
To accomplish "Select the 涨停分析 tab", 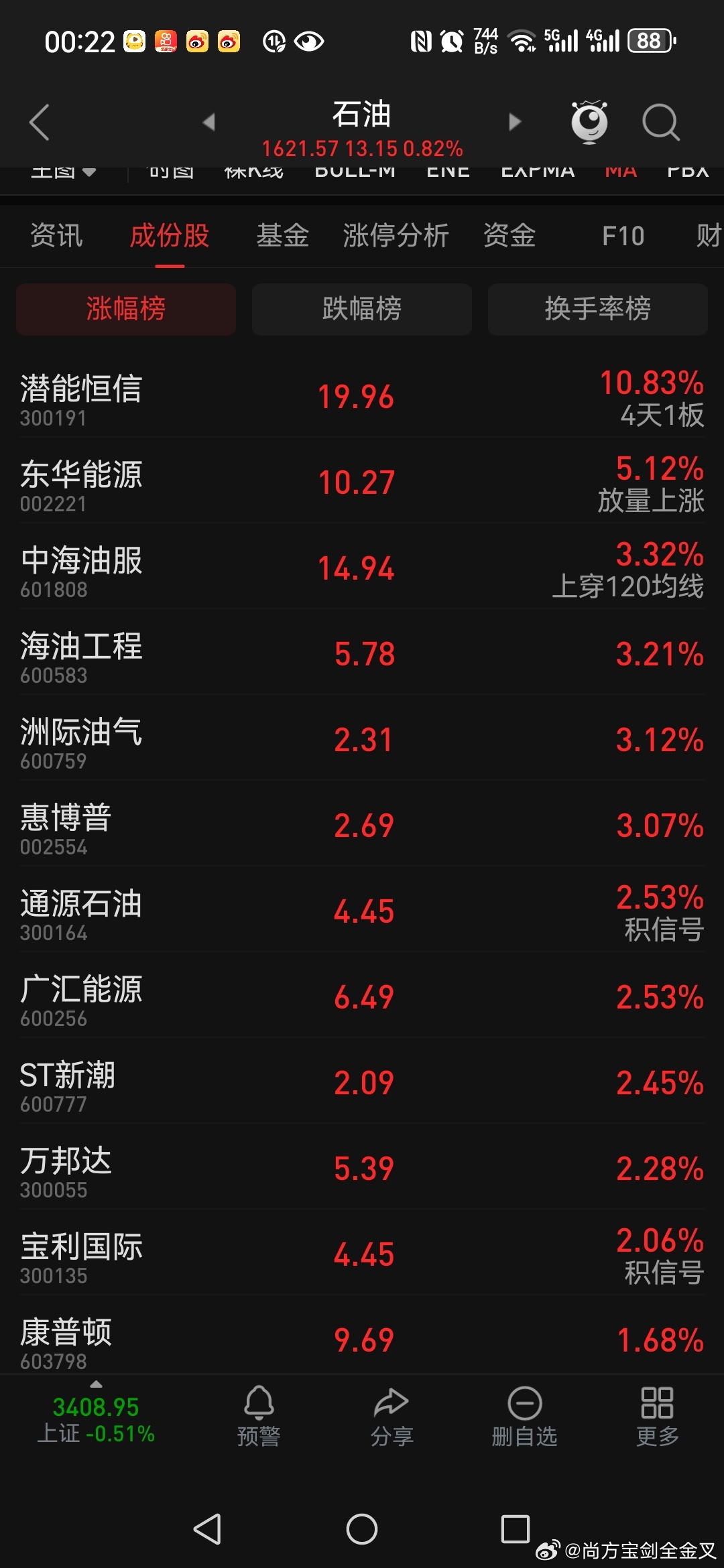I will [396, 236].
